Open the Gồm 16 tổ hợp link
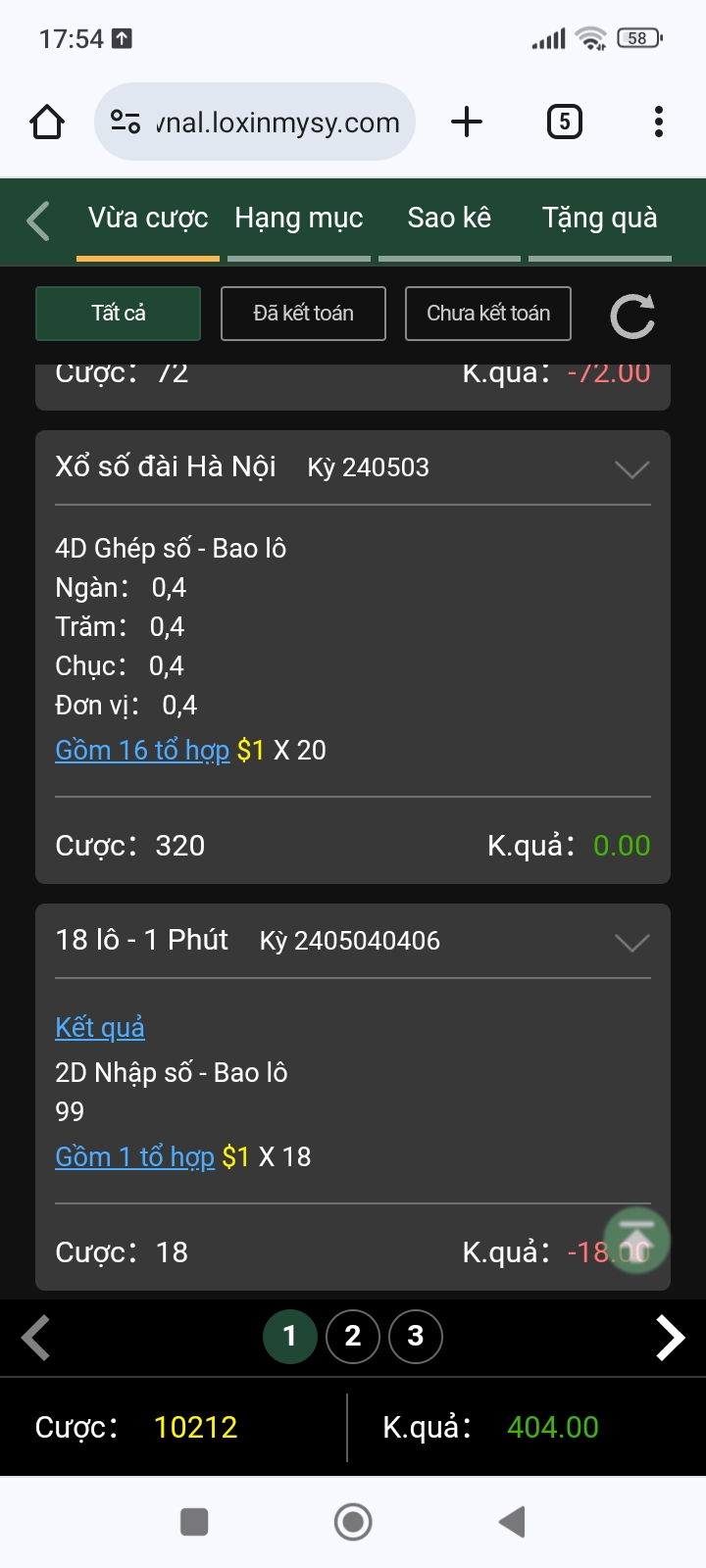 point(142,750)
